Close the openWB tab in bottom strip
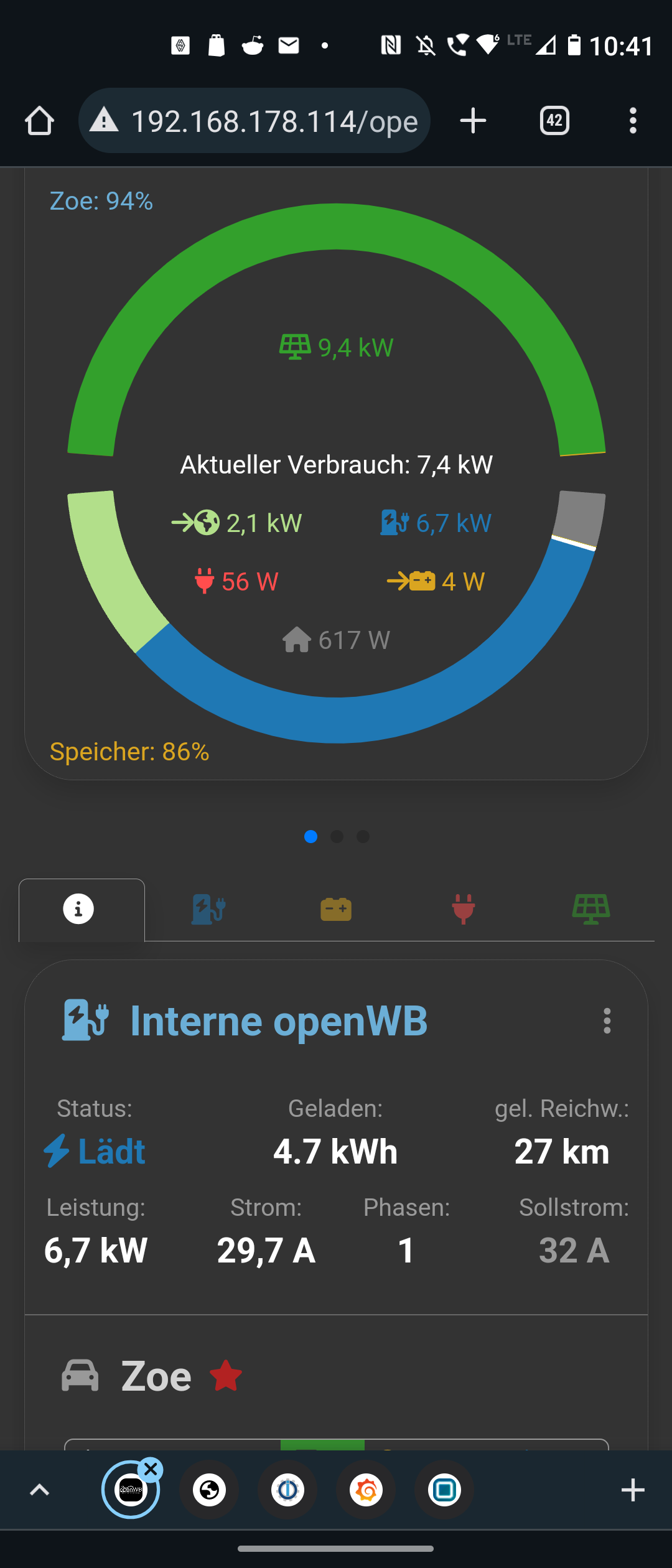 tap(151, 1470)
